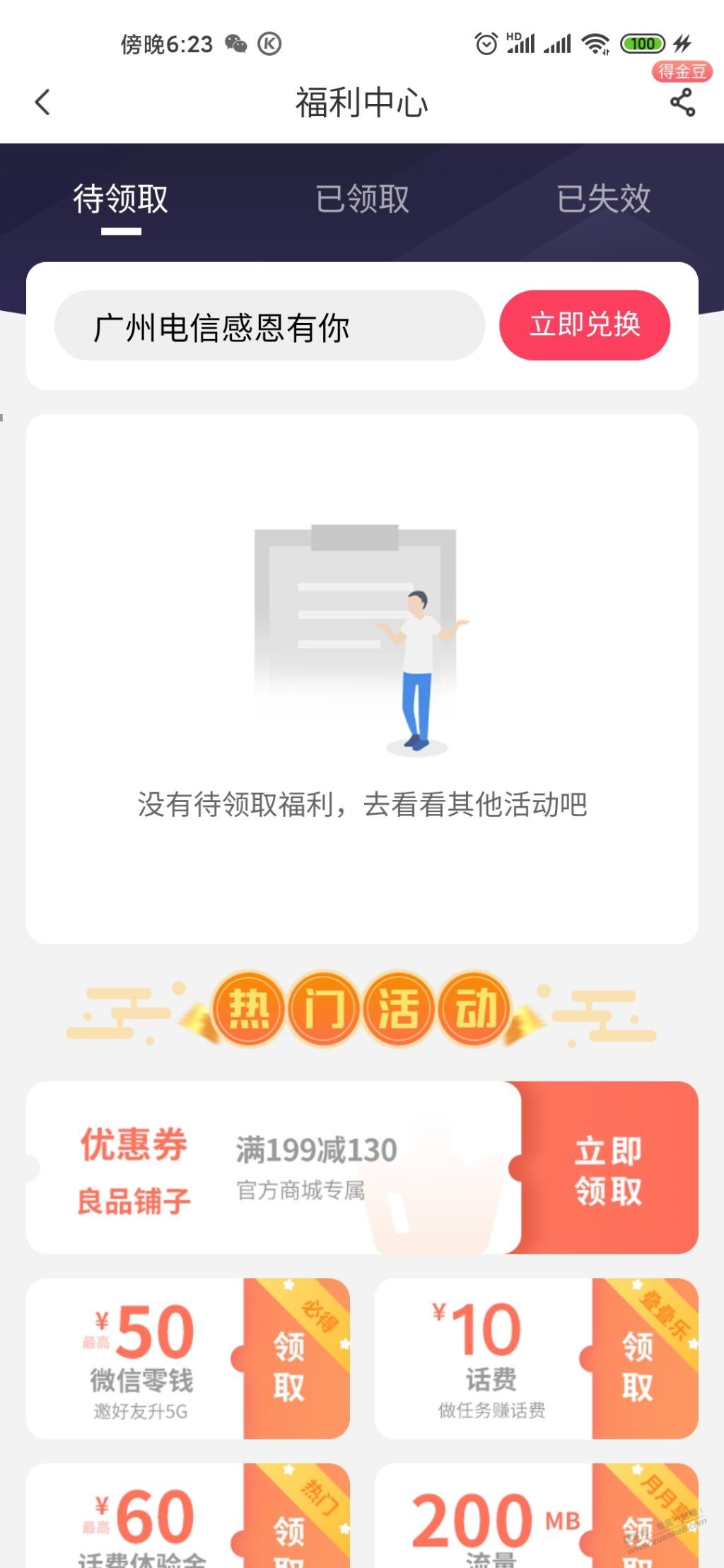Viewport: 724px width, 1568px height.
Task: Switch to the 已失效 tab
Action: tap(603, 199)
